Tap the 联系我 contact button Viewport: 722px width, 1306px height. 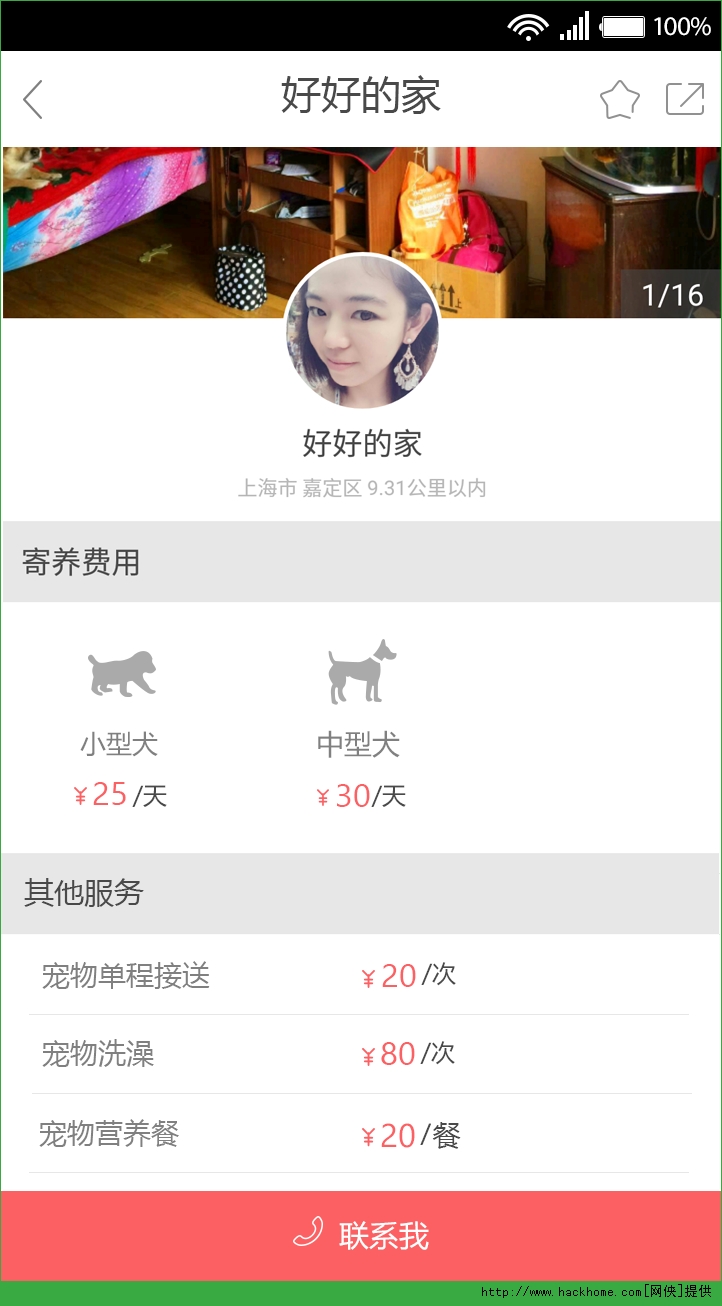click(361, 1236)
